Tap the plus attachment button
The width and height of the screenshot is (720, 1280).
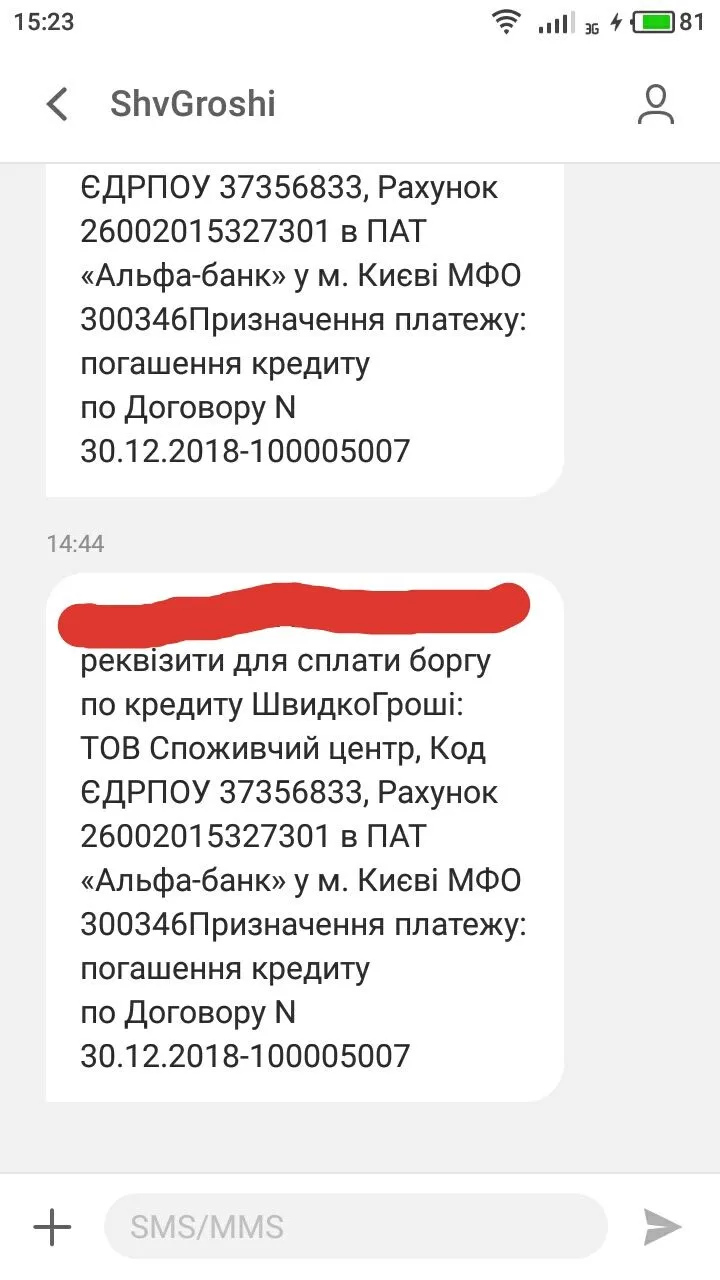click(x=52, y=1226)
